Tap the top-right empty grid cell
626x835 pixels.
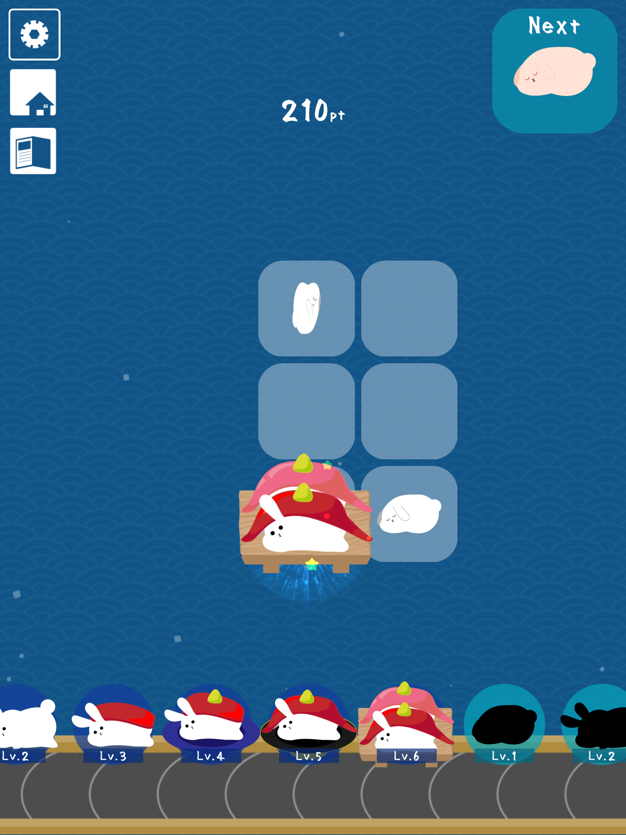409,308
